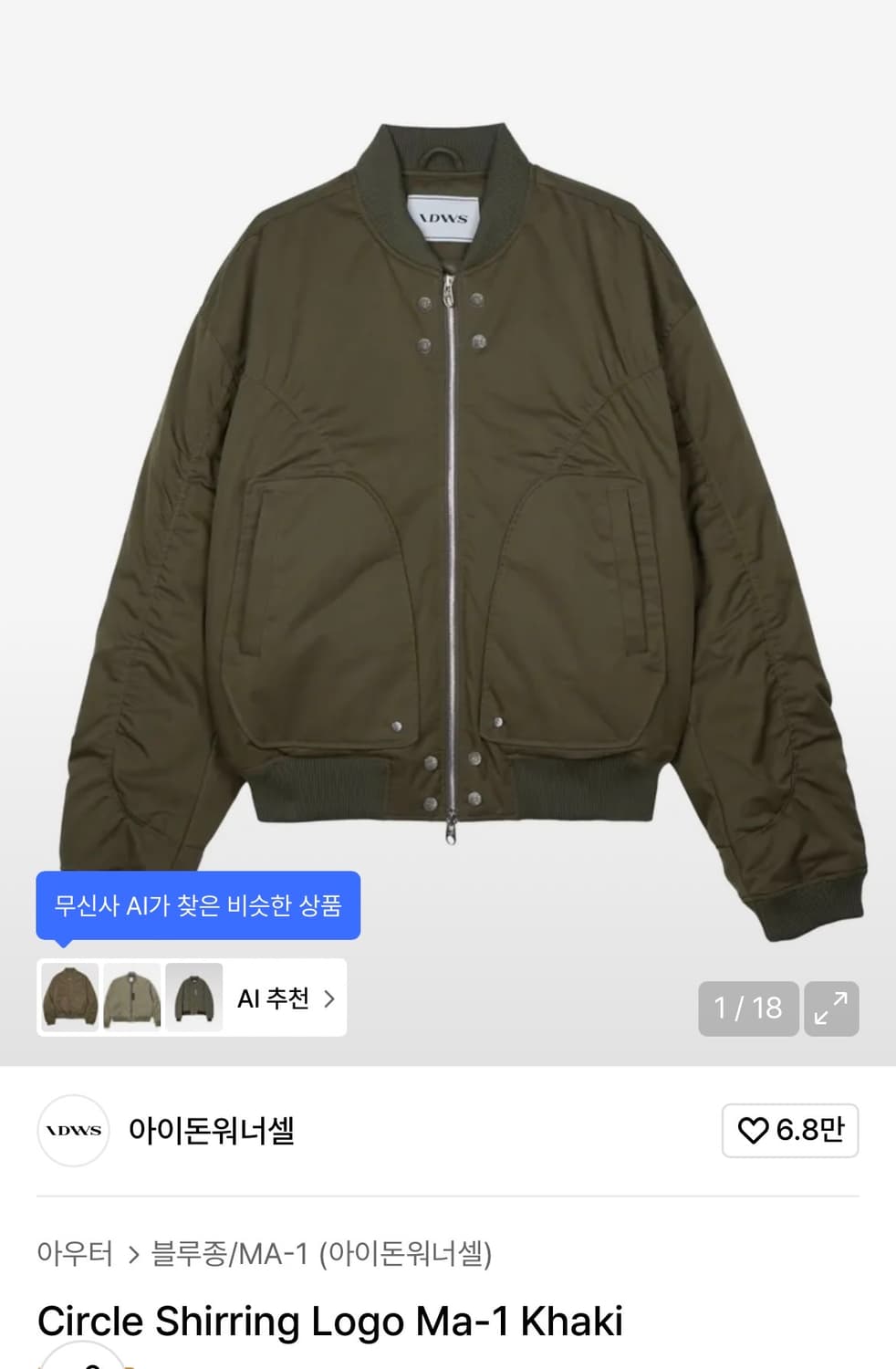
Task: Click the title Circle Shirring Logo Ma-1 Khaki
Action: 328,1321
